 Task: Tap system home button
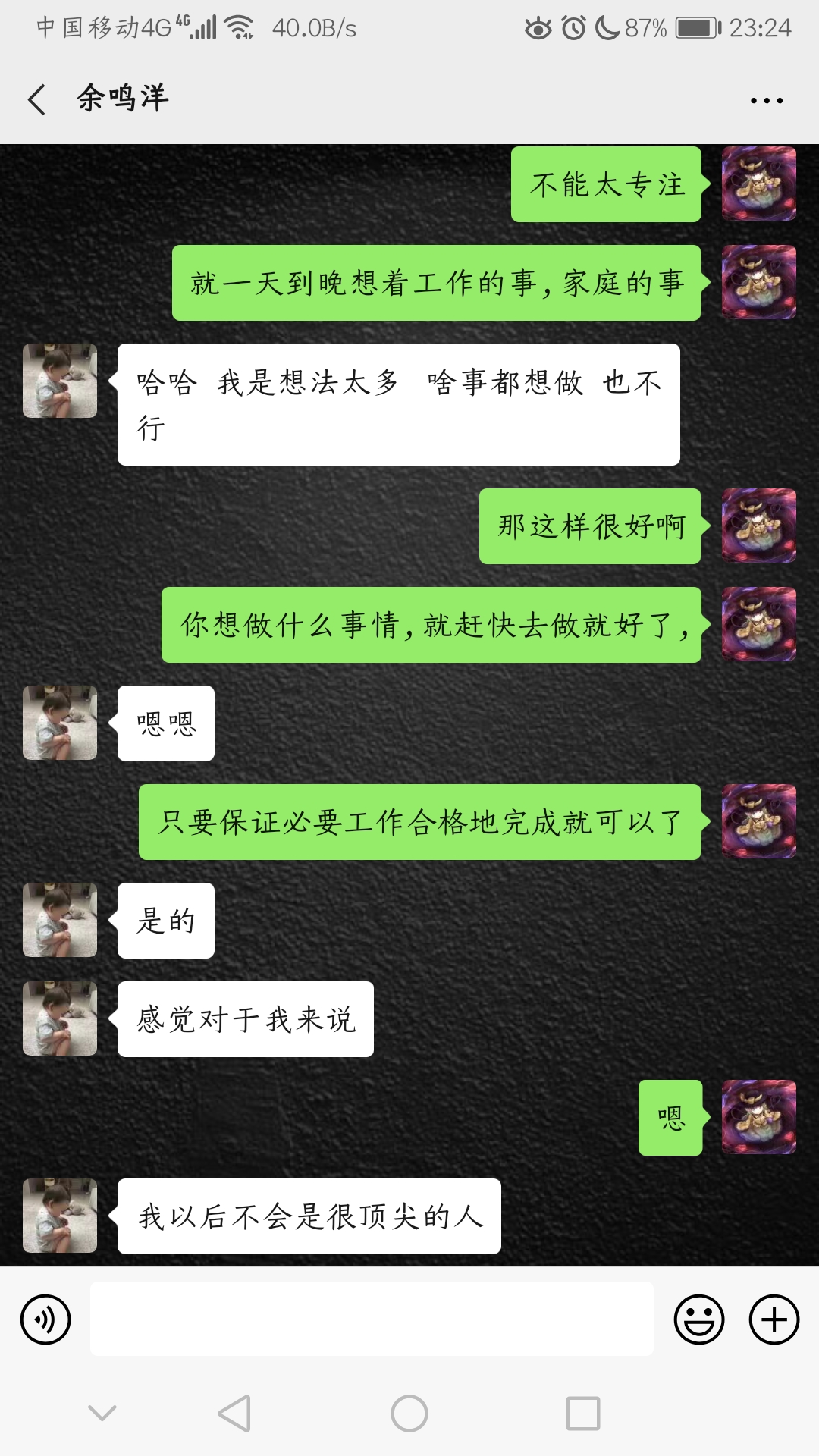409,1414
